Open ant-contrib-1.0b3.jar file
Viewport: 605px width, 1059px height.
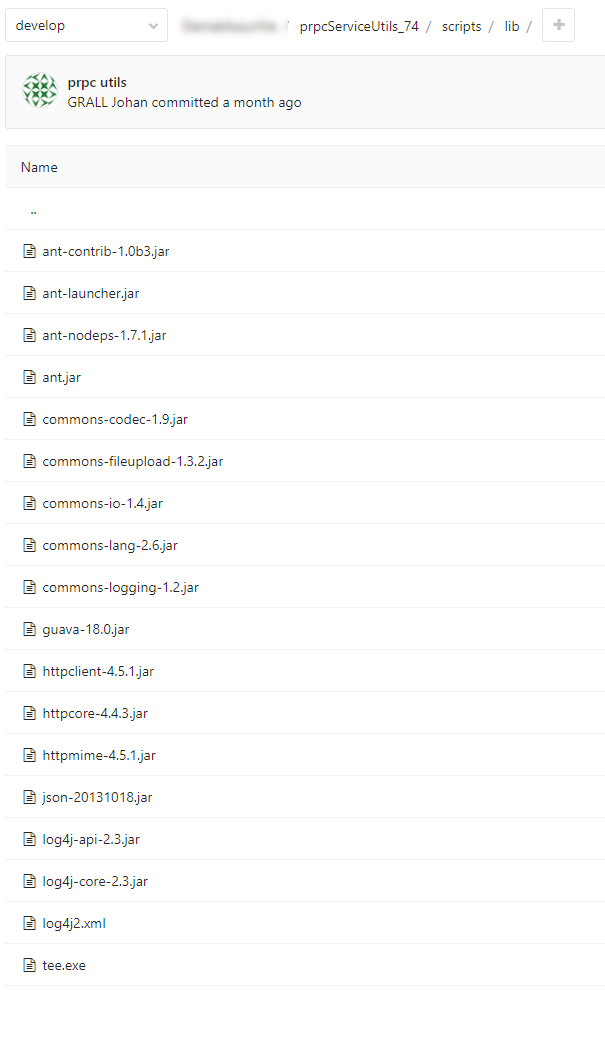106,251
